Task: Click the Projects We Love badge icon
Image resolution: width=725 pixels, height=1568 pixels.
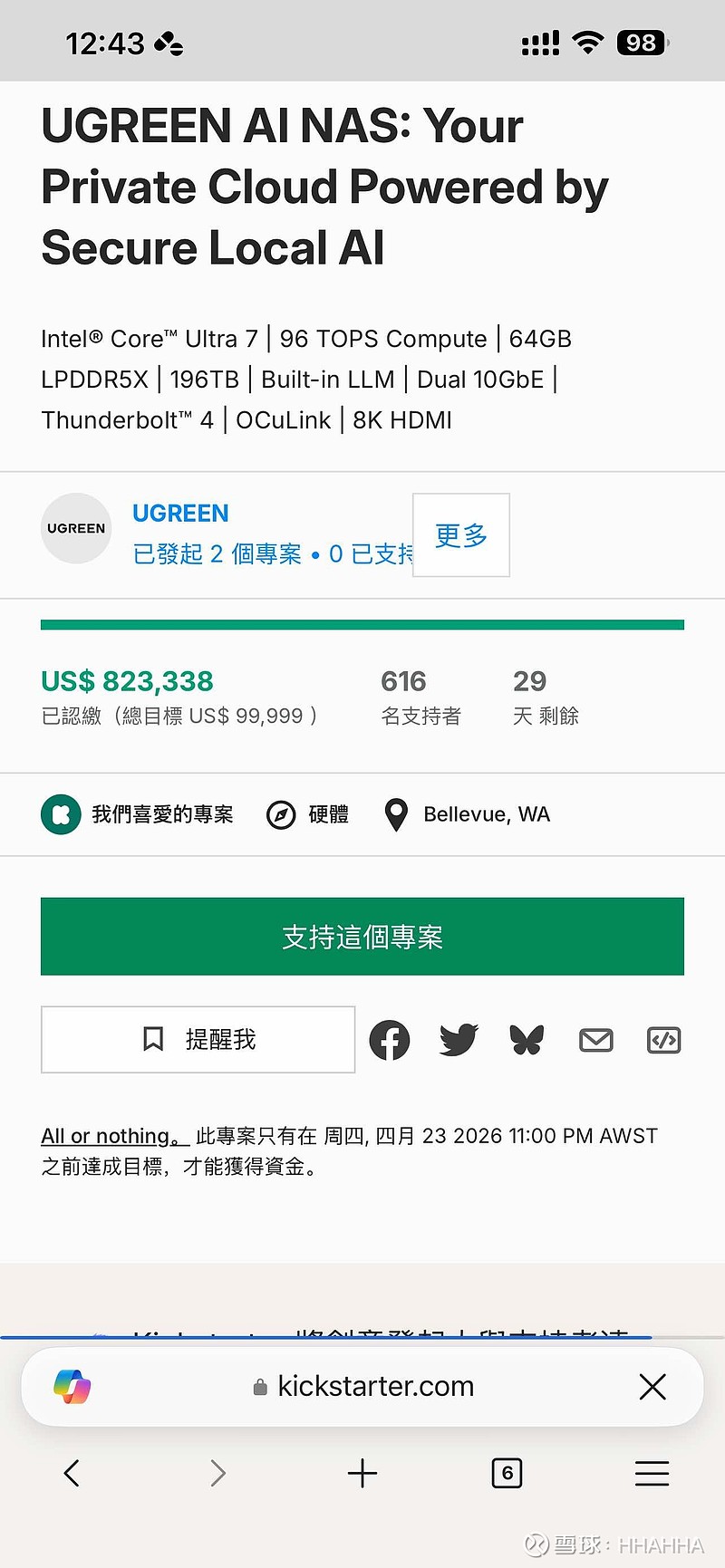Action: pyautogui.click(x=61, y=814)
